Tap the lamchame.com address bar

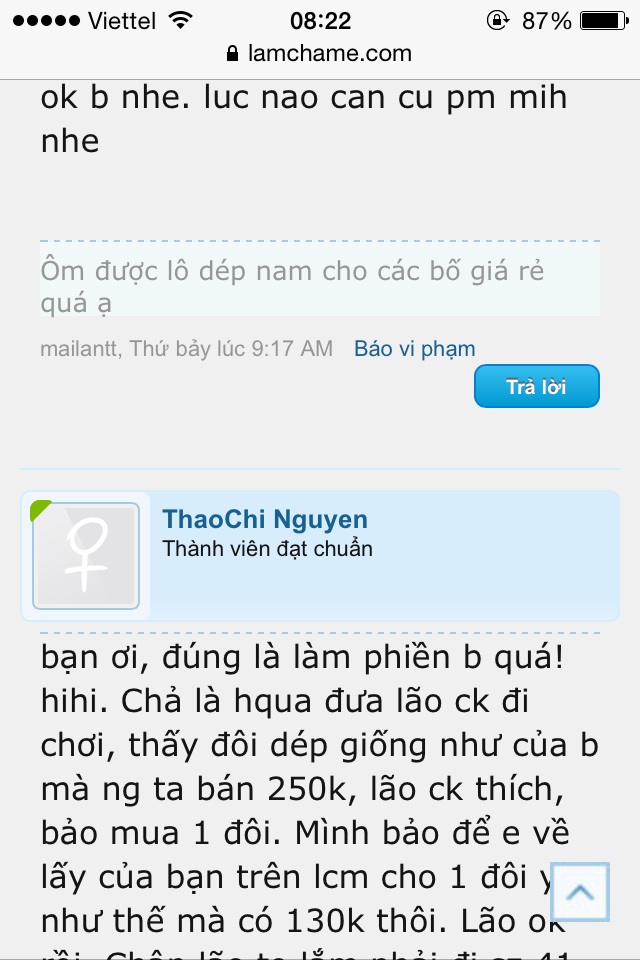pyautogui.click(x=320, y=54)
